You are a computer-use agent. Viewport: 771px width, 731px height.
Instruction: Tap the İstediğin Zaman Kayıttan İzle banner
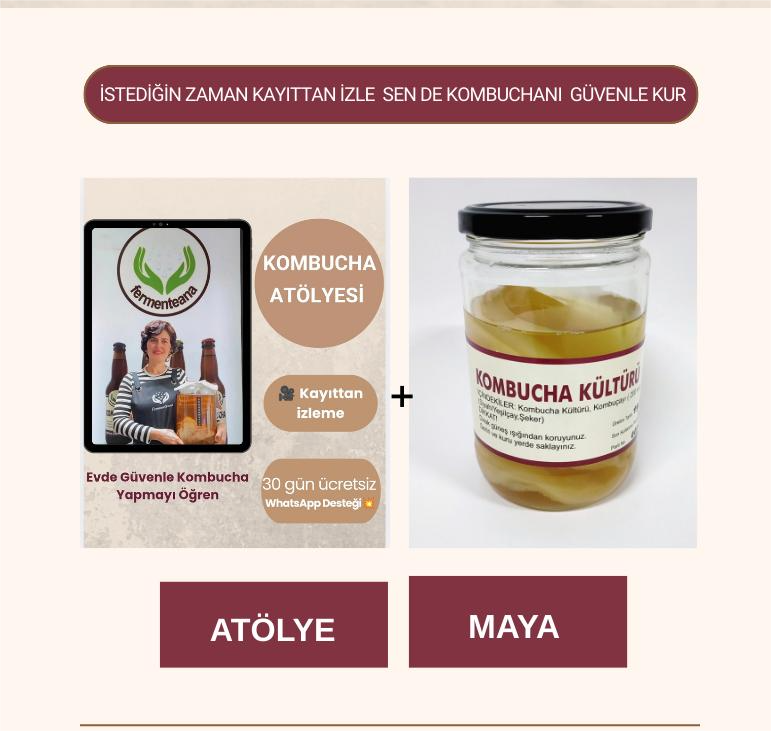click(391, 95)
